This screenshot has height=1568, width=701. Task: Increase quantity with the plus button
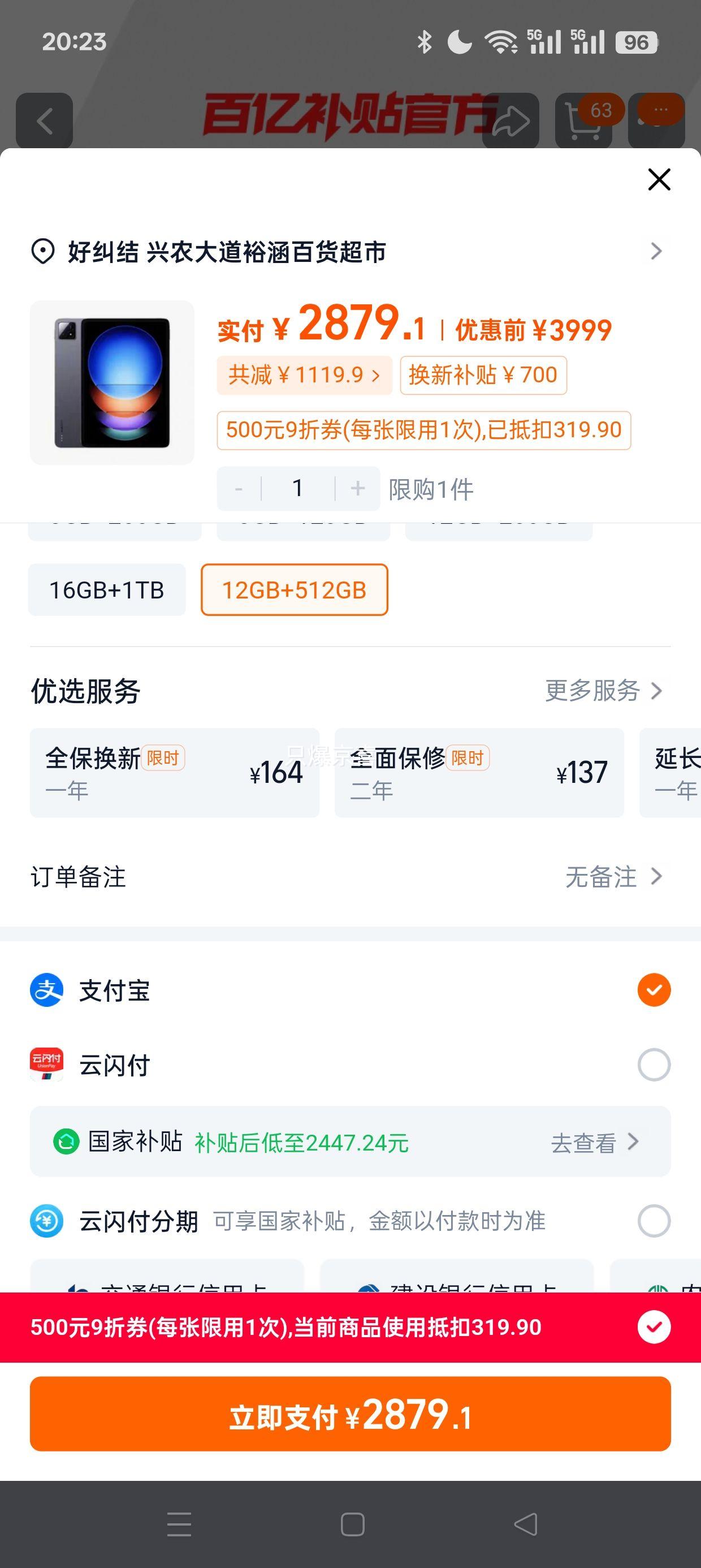[358, 488]
